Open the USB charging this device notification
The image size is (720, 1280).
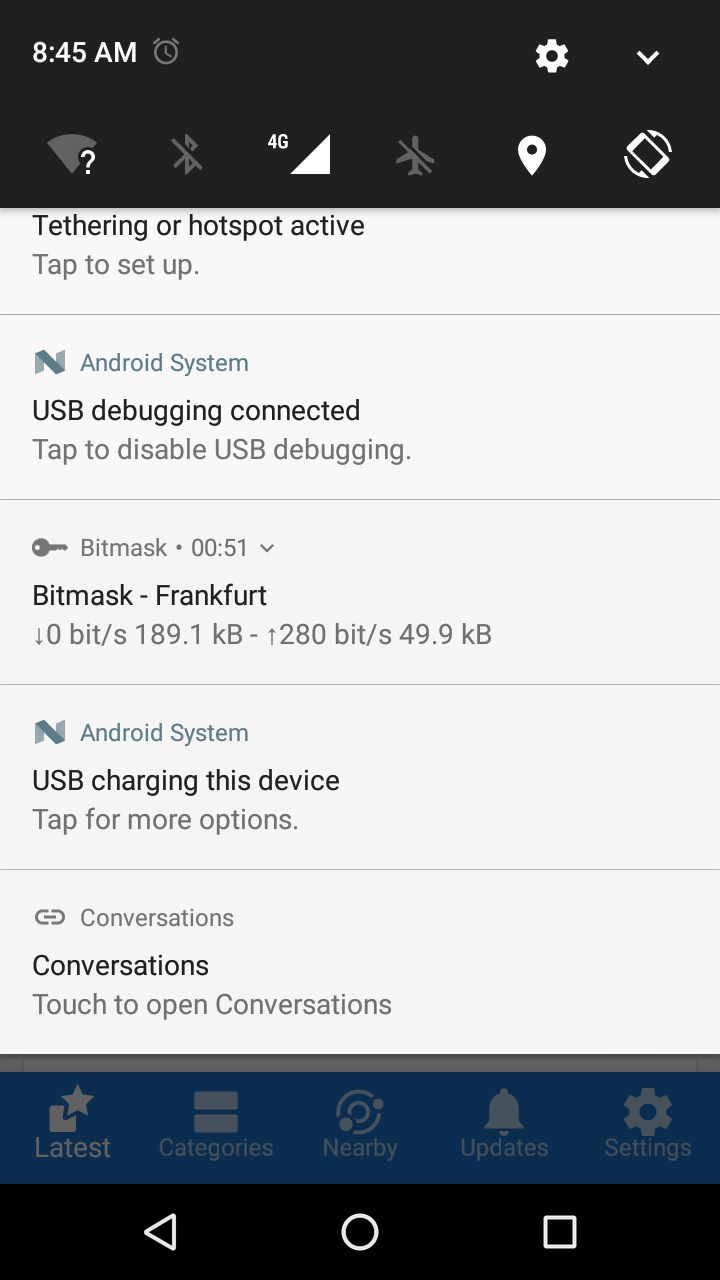360,777
